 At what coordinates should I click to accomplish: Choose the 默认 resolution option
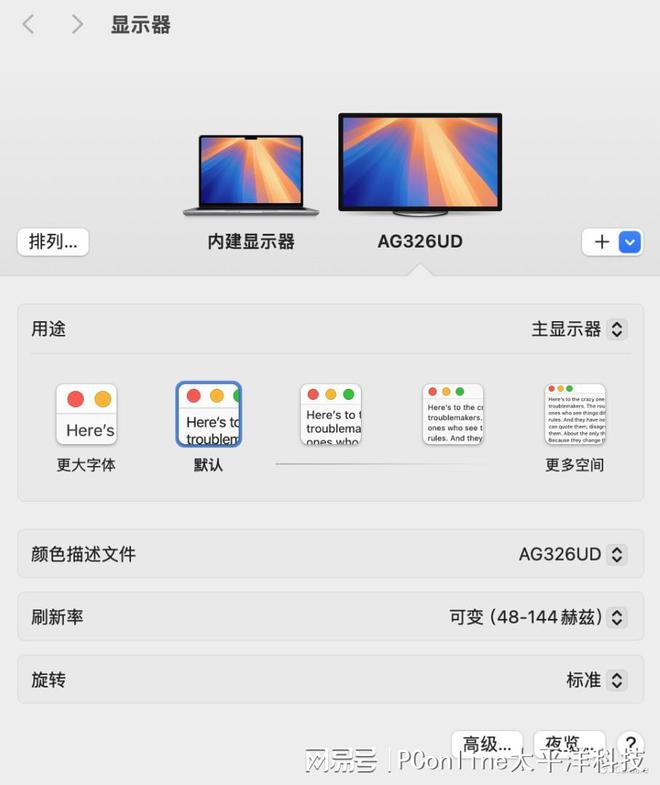pyautogui.click(x=209, y=414)
